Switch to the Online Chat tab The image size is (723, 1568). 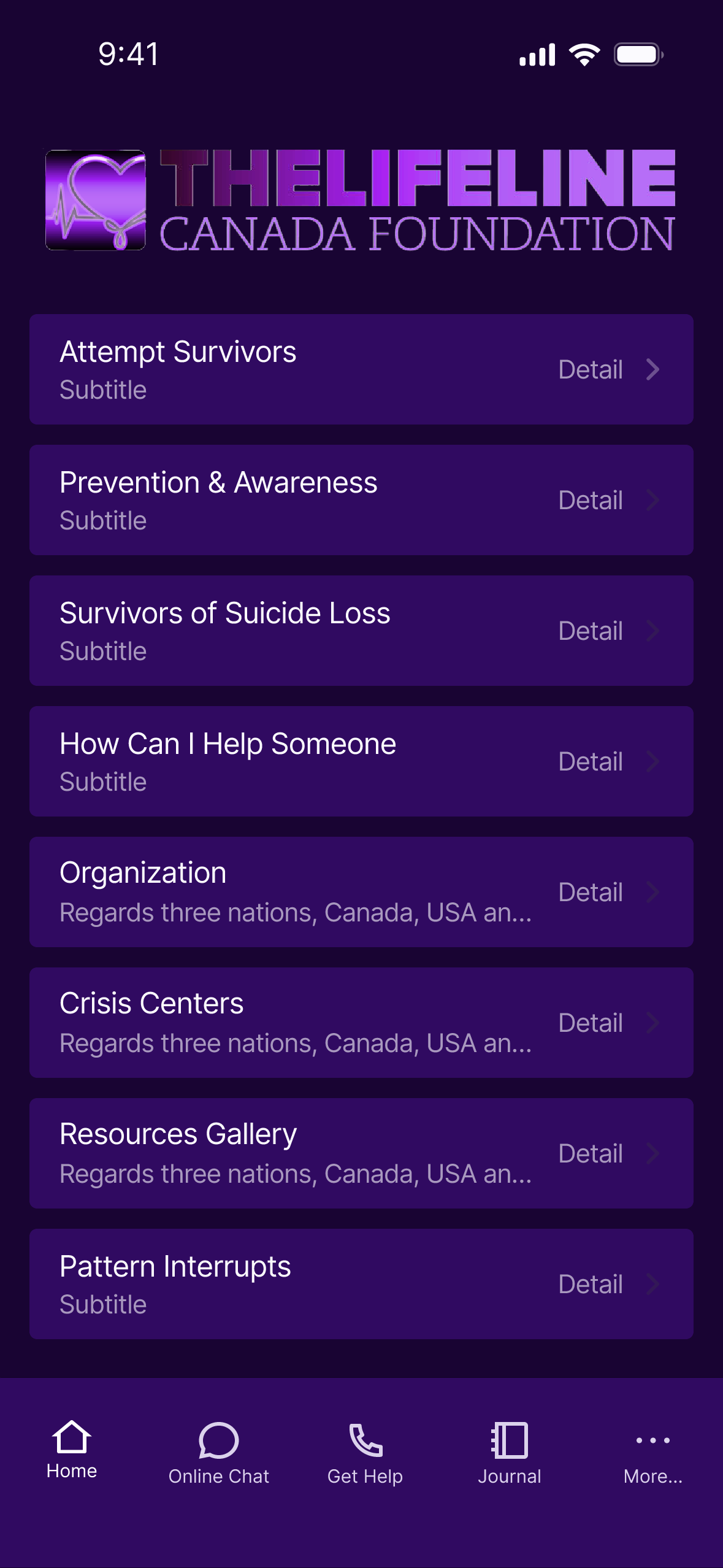pyautogui.click(x=219, y=1453)
